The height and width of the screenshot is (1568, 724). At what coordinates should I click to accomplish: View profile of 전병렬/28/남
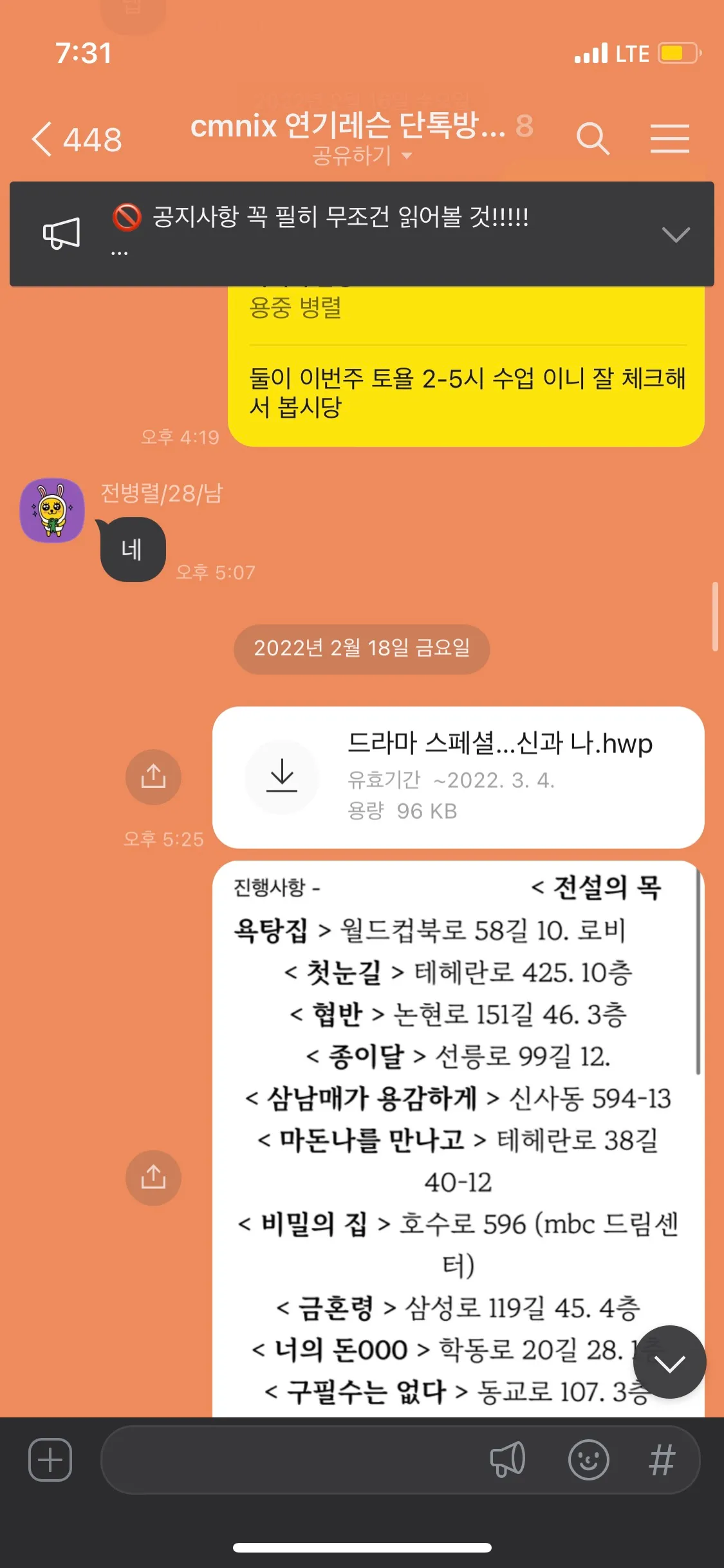[52, 510]
